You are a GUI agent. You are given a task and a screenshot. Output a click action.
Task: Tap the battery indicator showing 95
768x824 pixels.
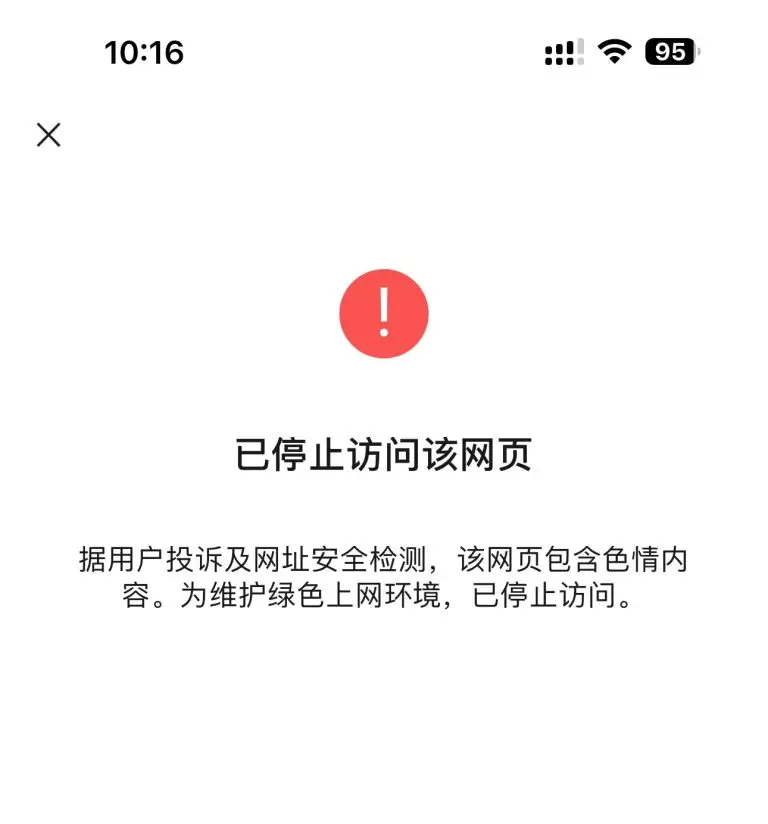coord(672,51)
